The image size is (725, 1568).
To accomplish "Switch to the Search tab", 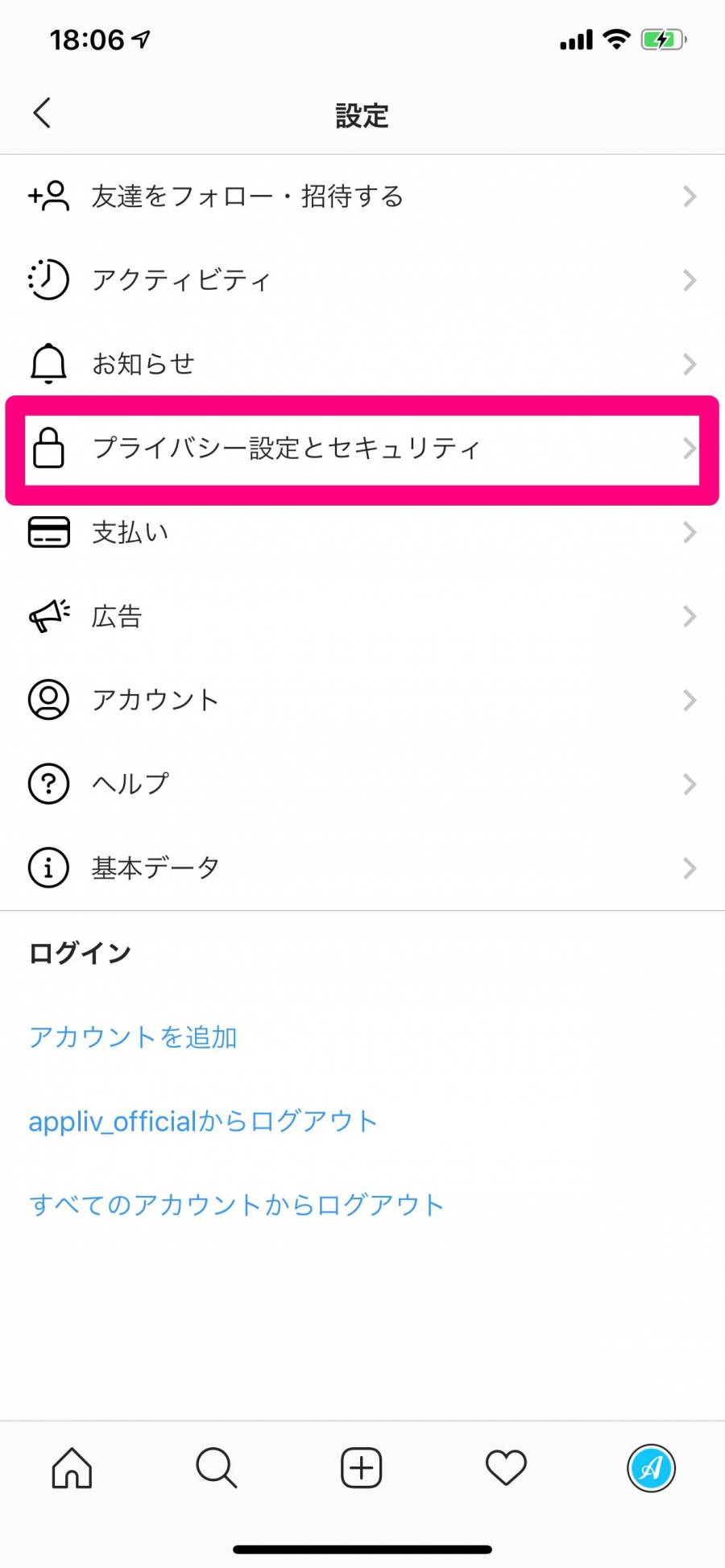I will pyautogui.click(x=217, y=1467).
